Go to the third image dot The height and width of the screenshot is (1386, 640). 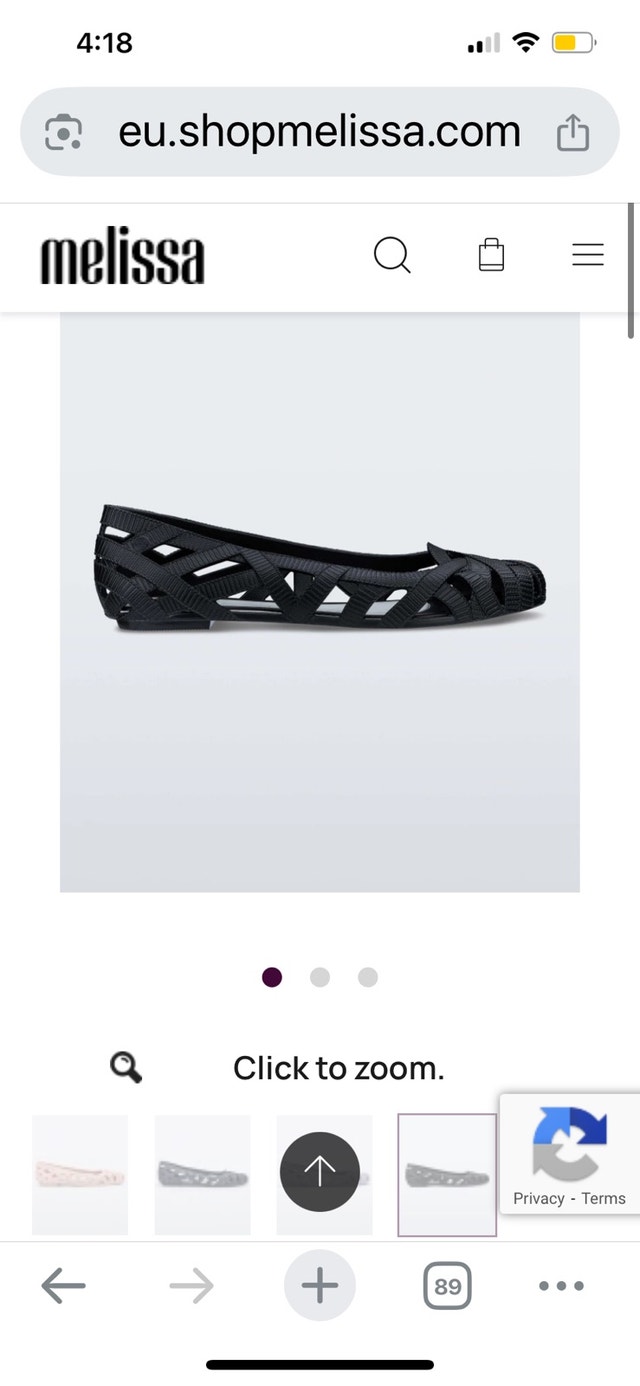pos(368,977)
